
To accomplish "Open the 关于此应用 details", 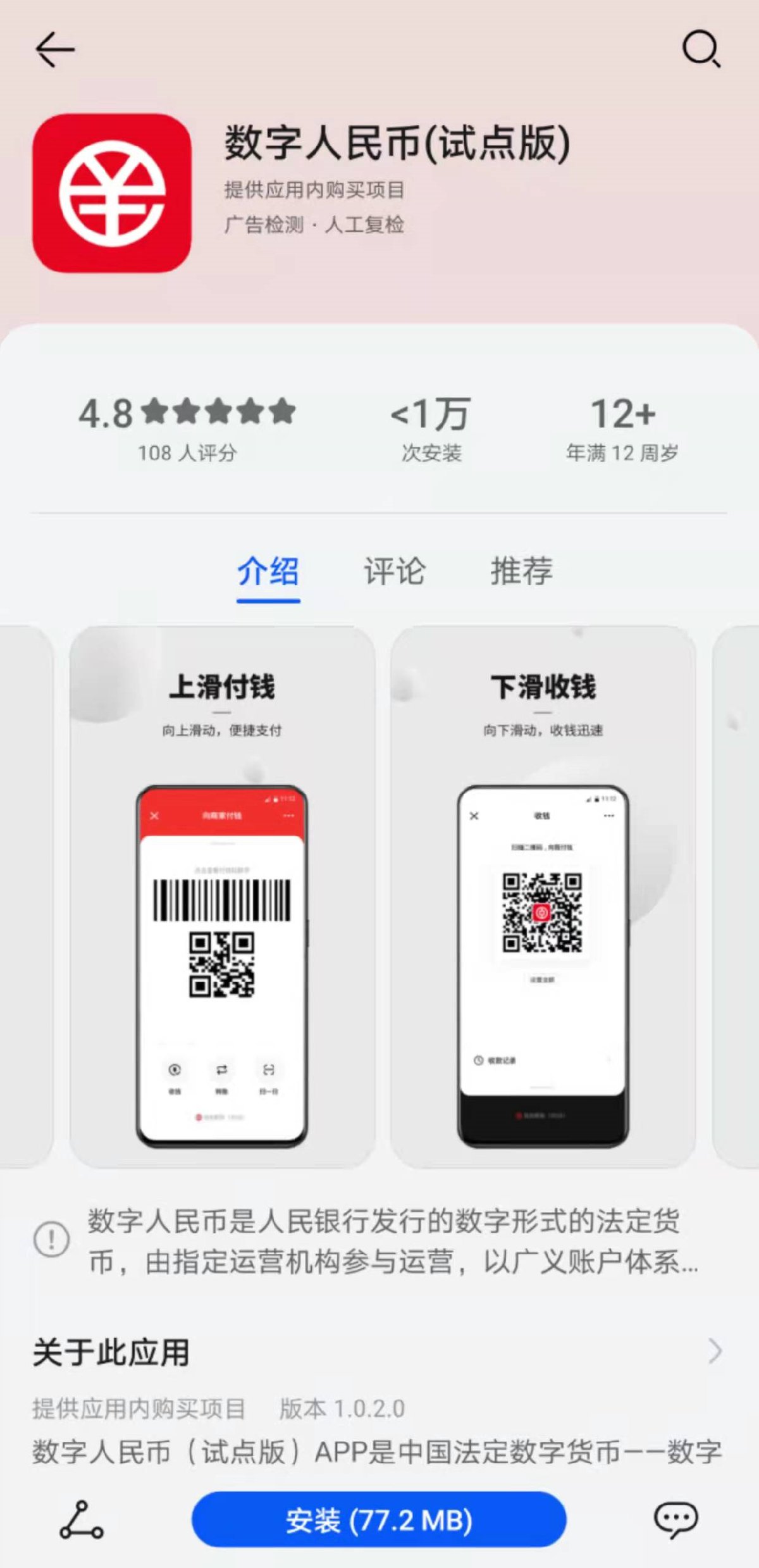I will coord(378,1352).
